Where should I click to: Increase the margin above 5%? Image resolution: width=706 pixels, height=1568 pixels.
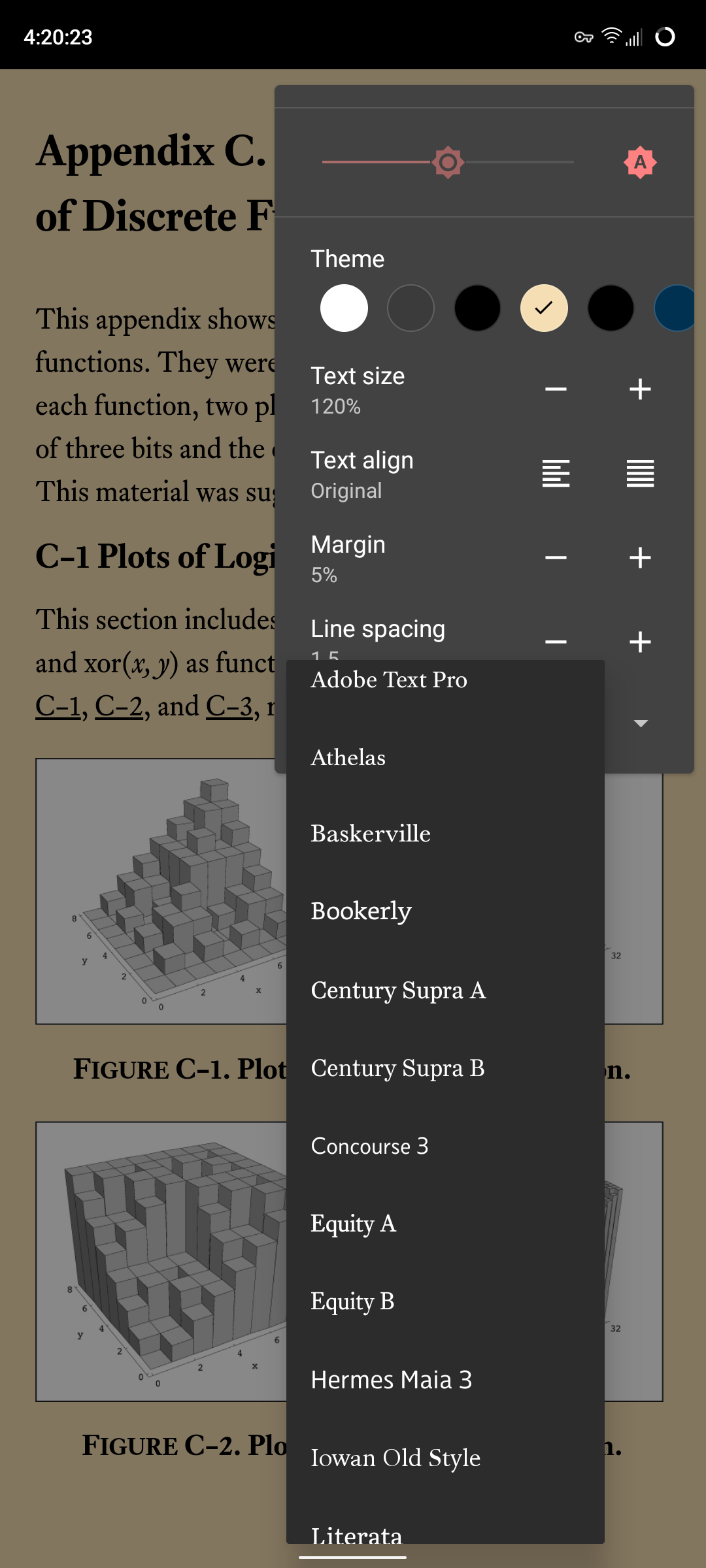click(x=640, y=558)
